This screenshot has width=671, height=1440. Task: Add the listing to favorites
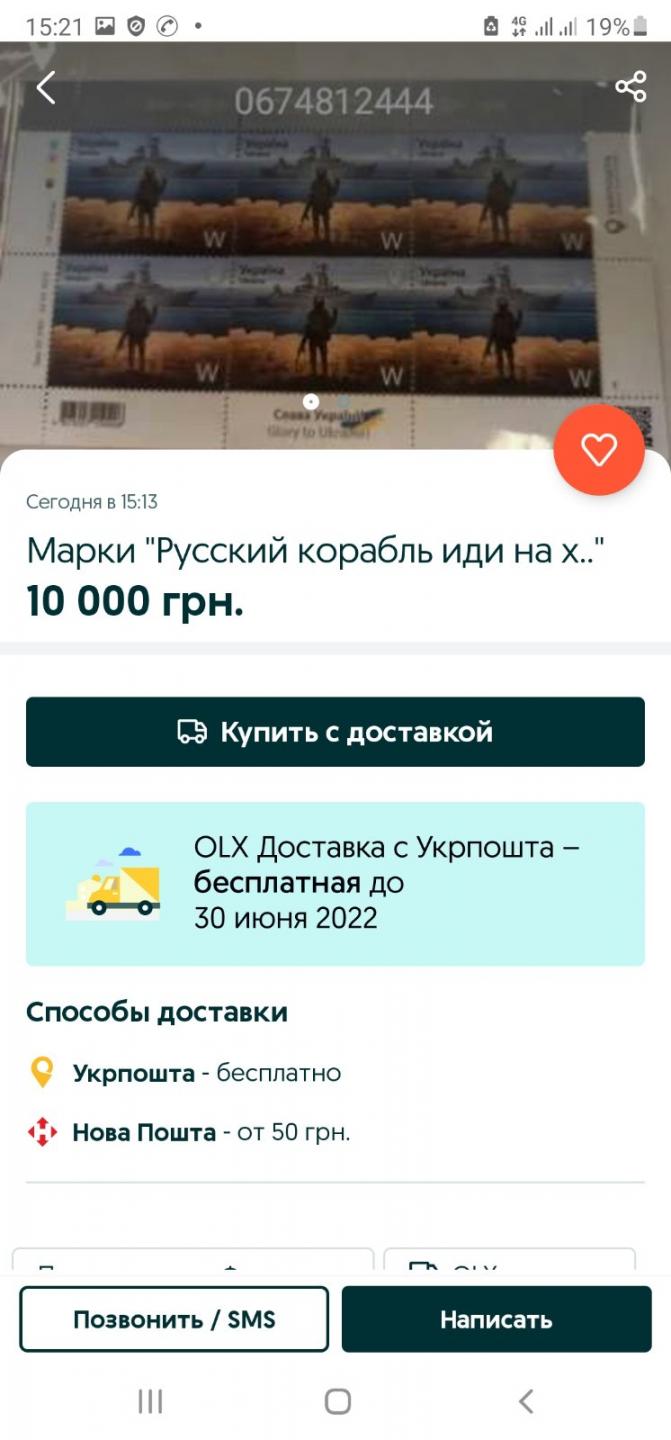point(599,451)
